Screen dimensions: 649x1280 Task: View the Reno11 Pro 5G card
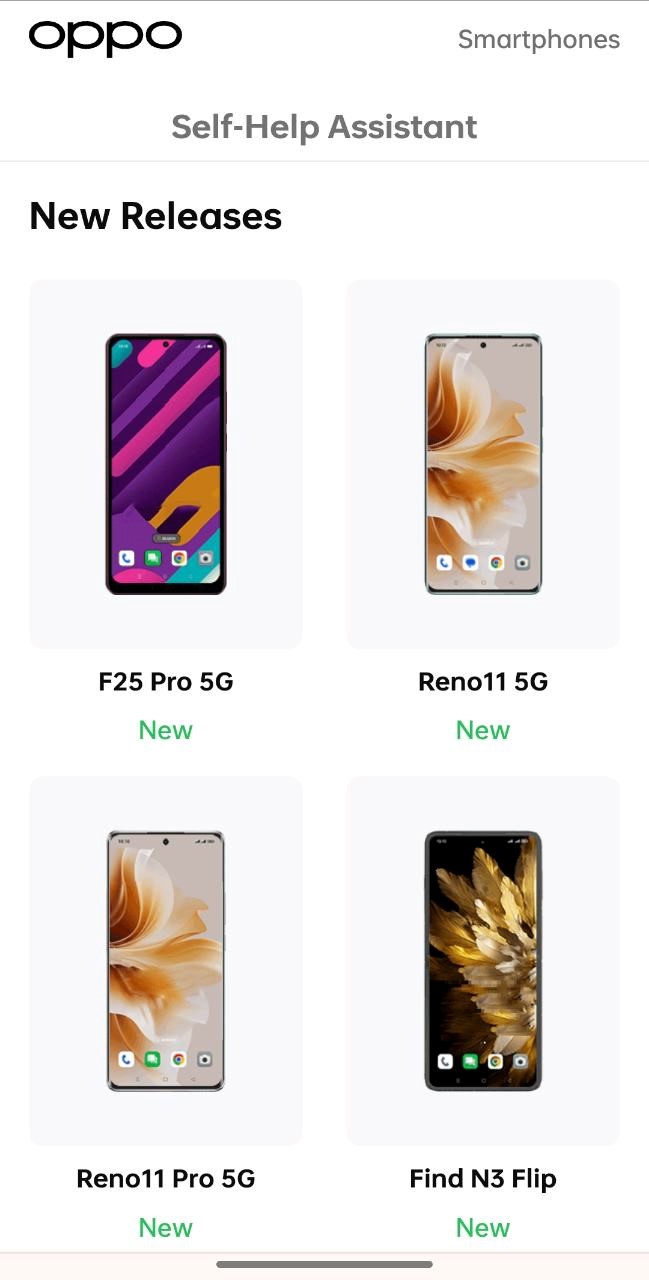(x=166, y=960)
